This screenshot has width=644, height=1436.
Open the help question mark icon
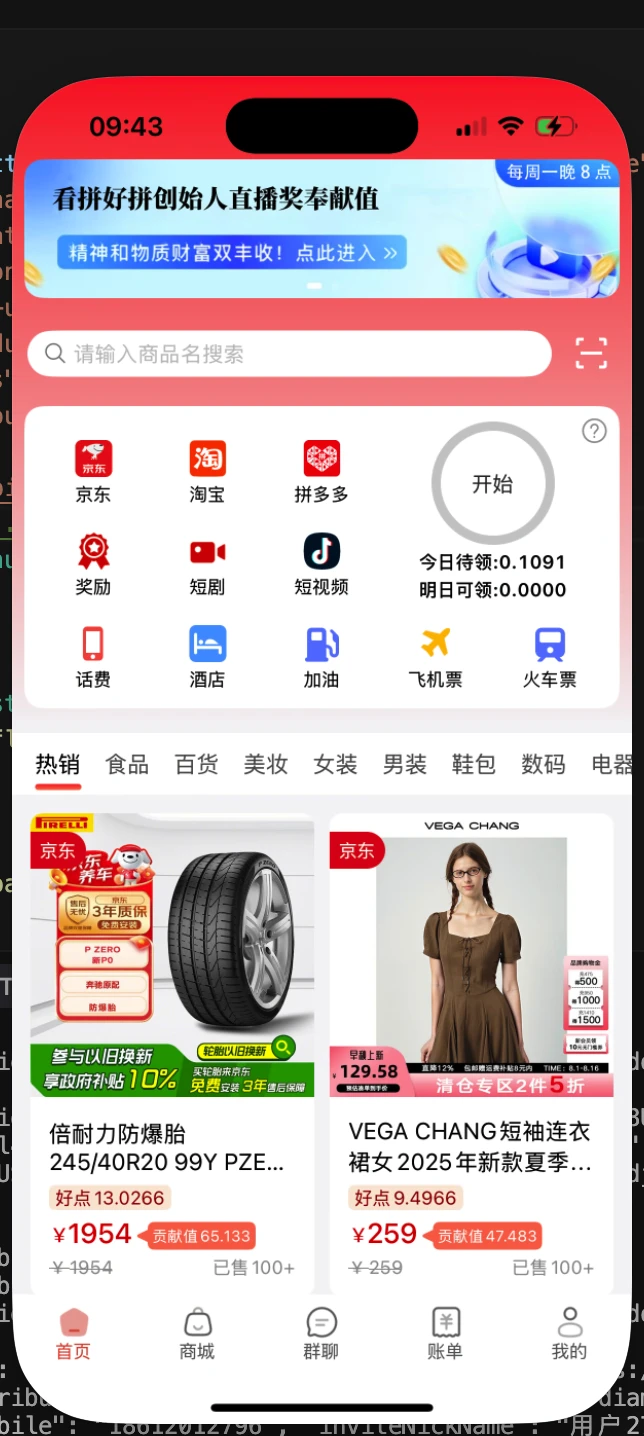point(594,431)
